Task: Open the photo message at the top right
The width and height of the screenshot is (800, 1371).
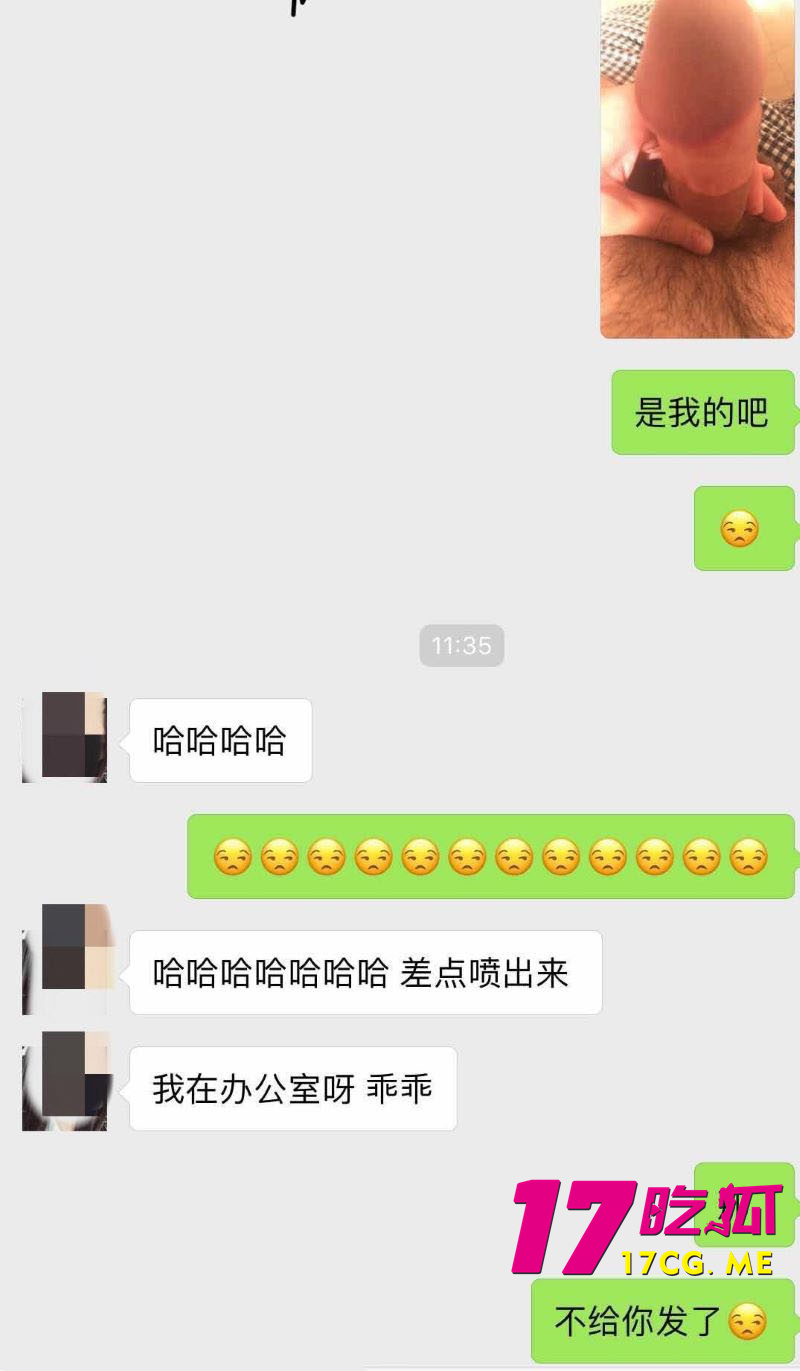Action: tap(697, 170)
